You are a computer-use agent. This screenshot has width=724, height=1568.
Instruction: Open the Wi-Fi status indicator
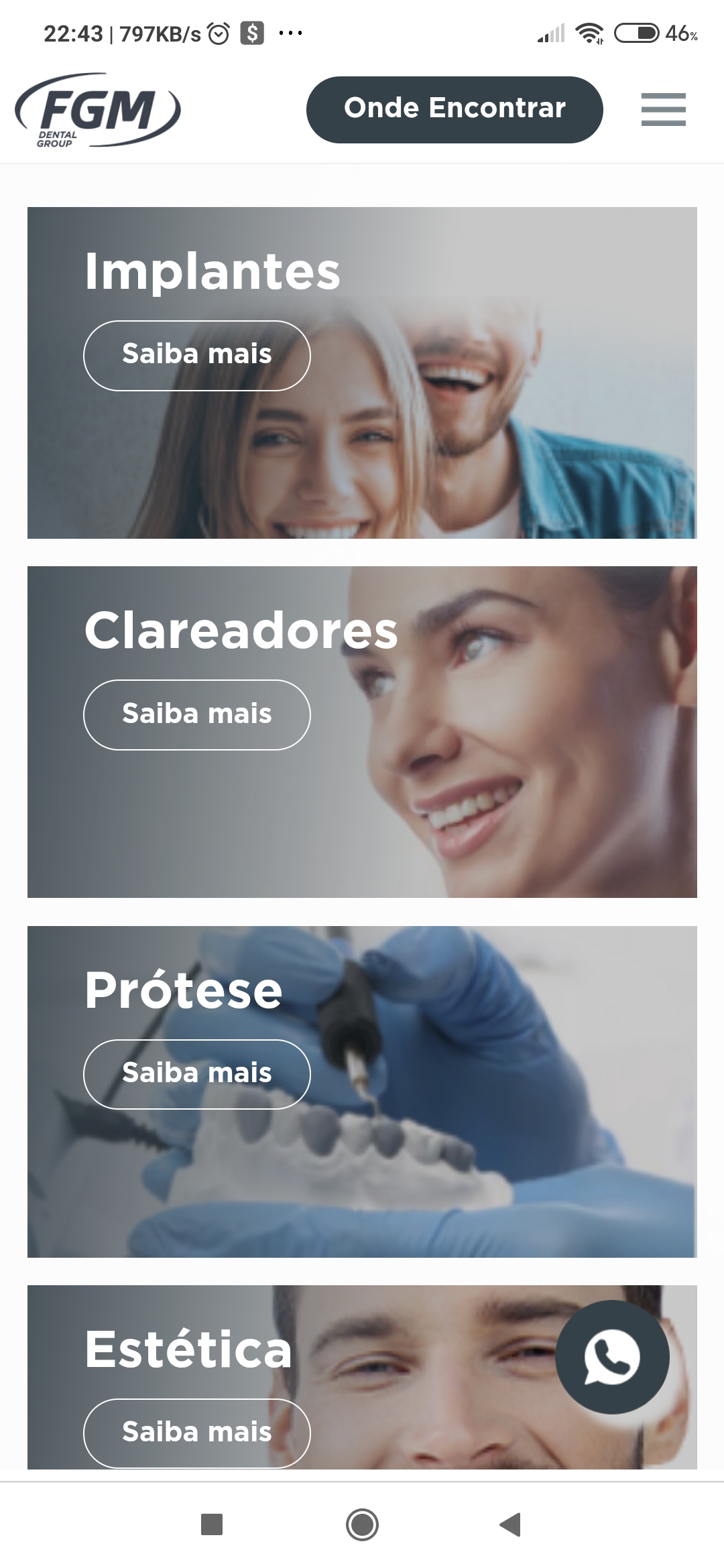coord(590,32)
